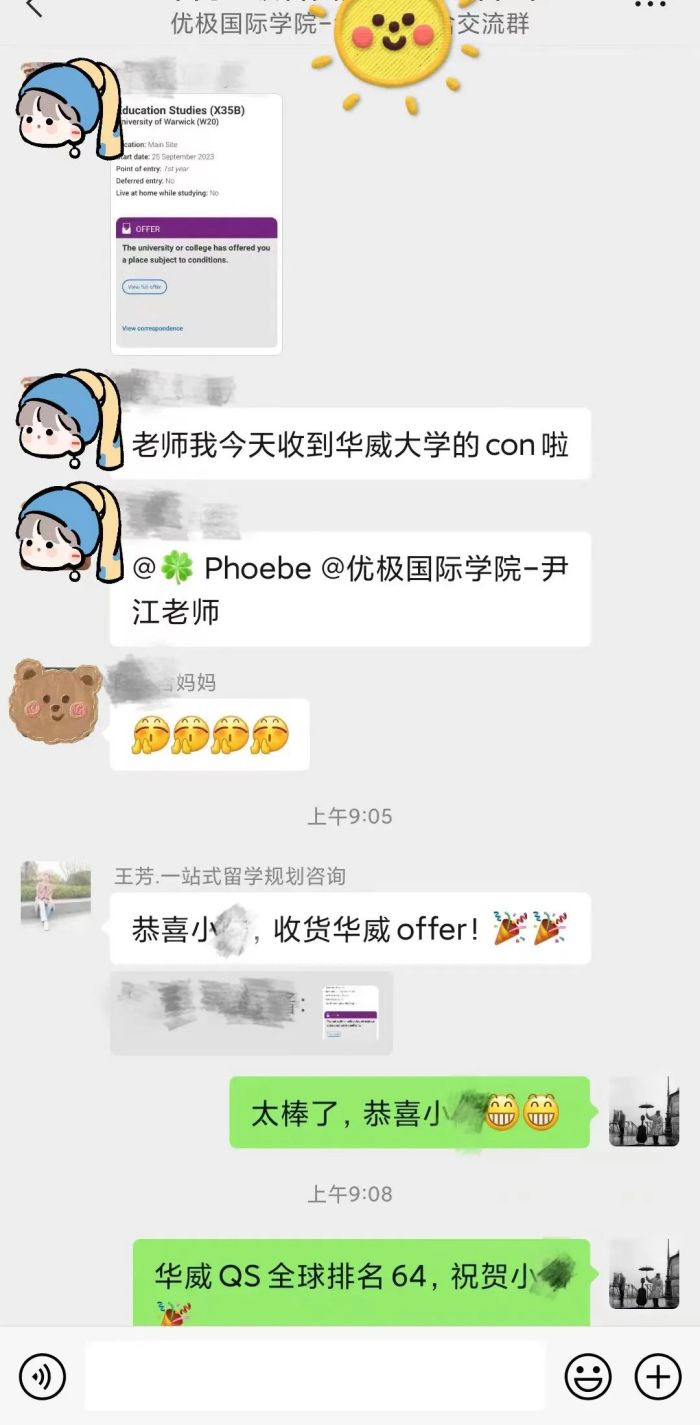The width and height of the screenshot is (700, 1425).
Task: Open the bear avatar profile of 妈妈
Action: 55,701
